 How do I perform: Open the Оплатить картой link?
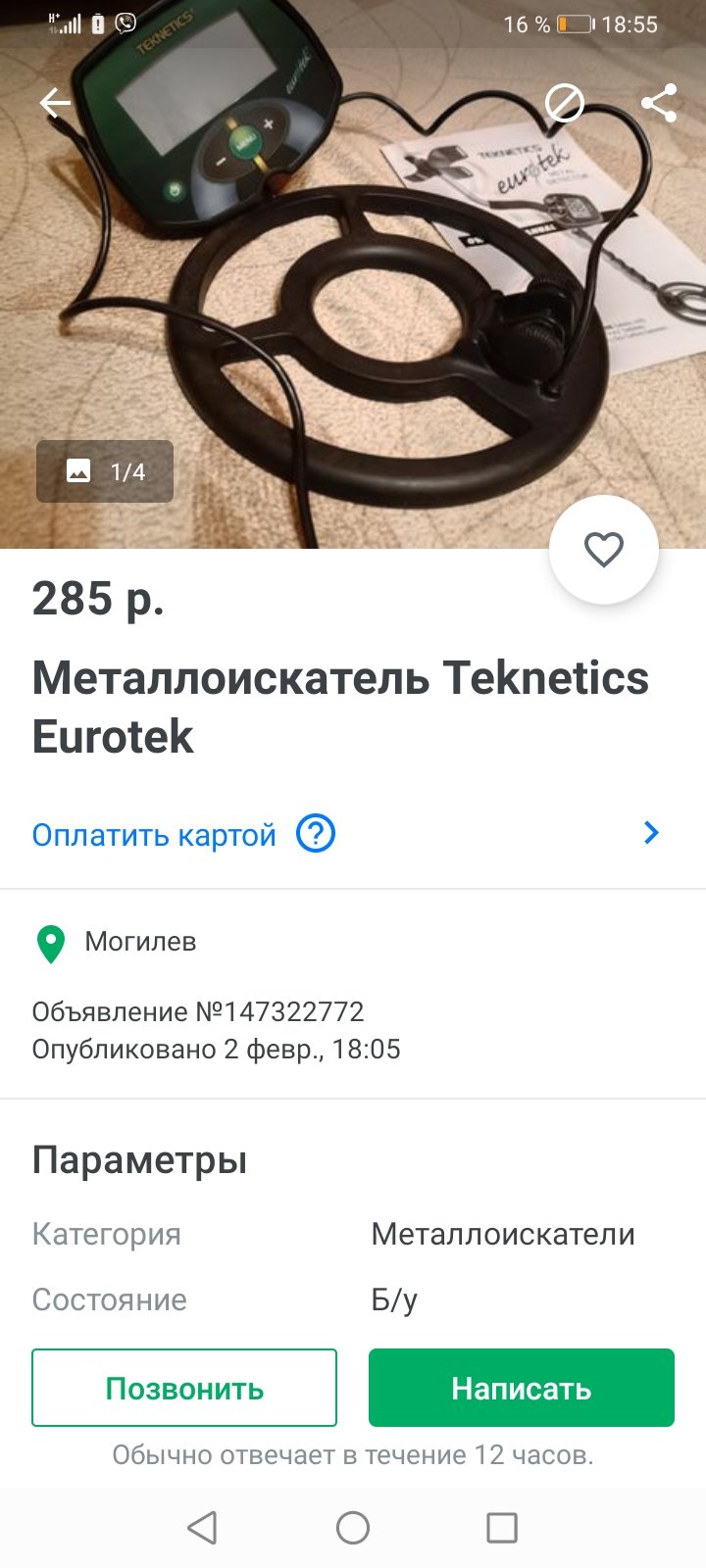(x=154, y=835)
